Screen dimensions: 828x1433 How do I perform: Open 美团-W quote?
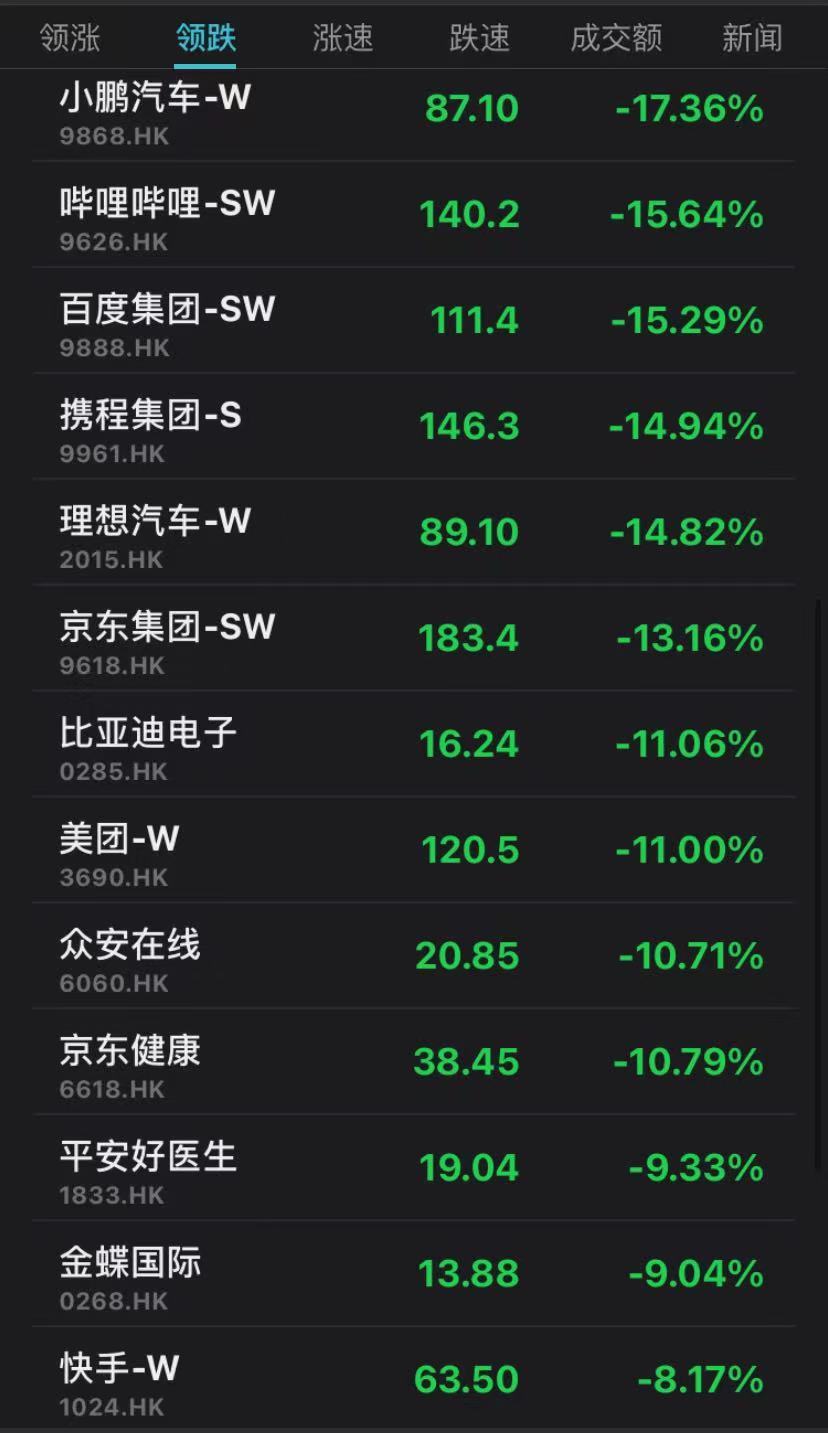tap(413, 851)
